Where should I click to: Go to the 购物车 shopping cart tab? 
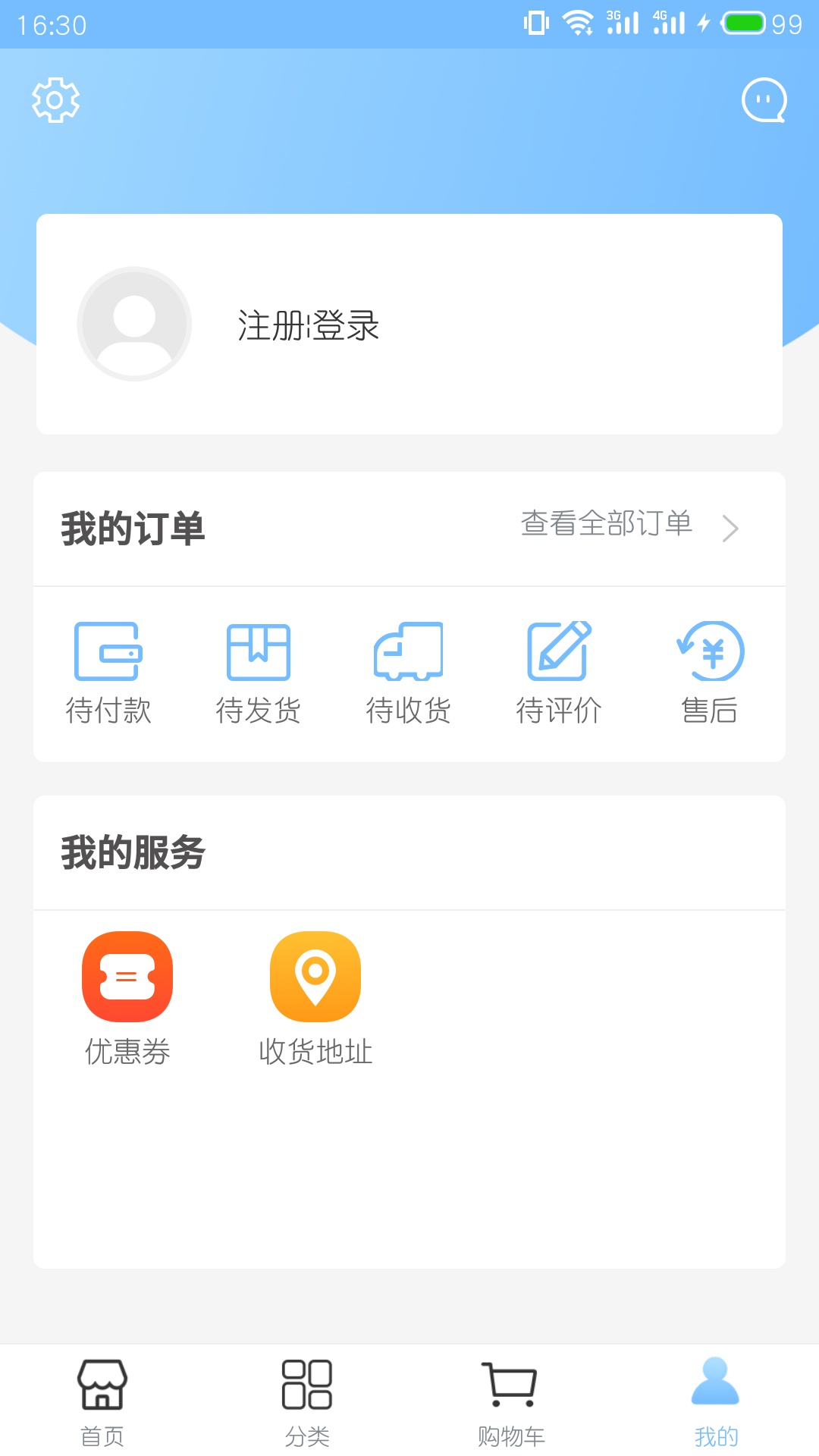click(x=511, y=1401)
